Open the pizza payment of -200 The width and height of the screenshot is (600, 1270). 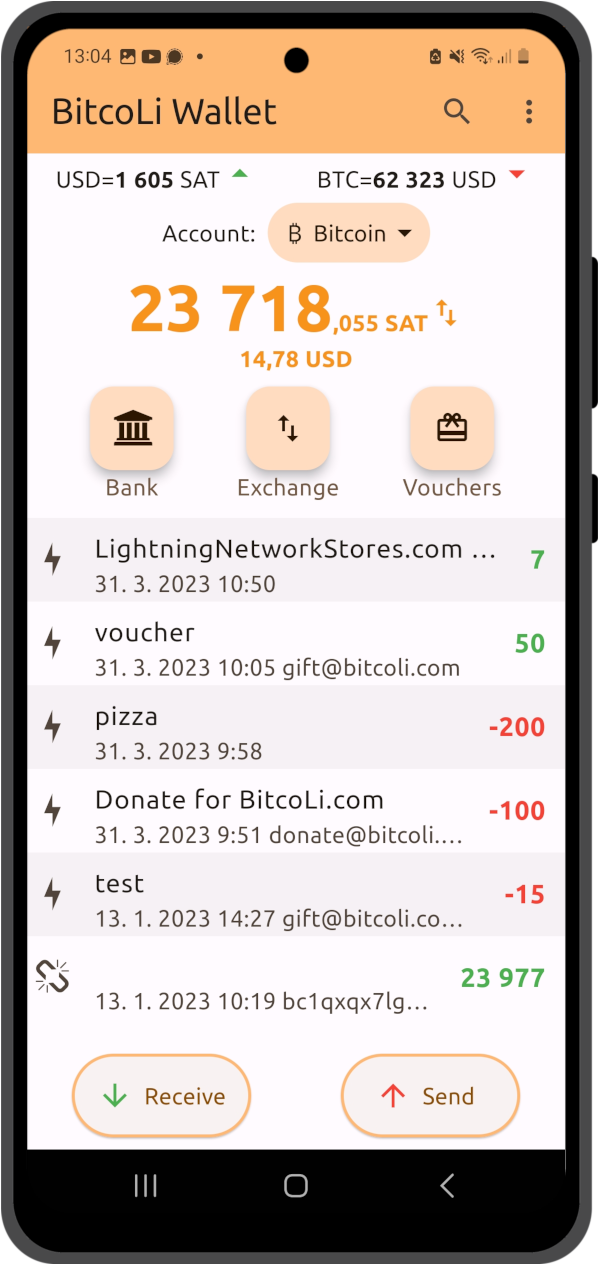tap(296, 728)
